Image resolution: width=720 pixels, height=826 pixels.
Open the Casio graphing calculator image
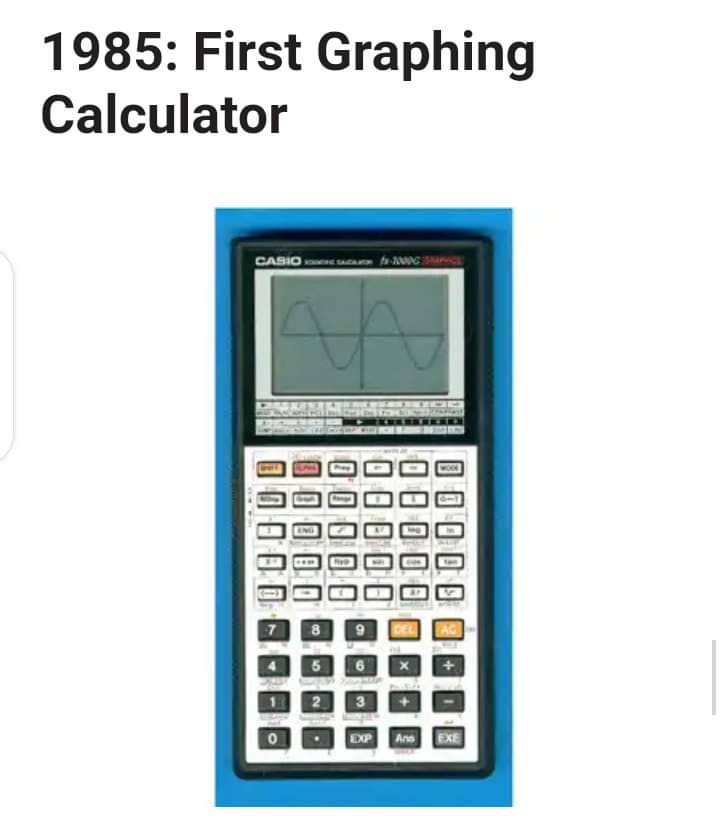363,506
